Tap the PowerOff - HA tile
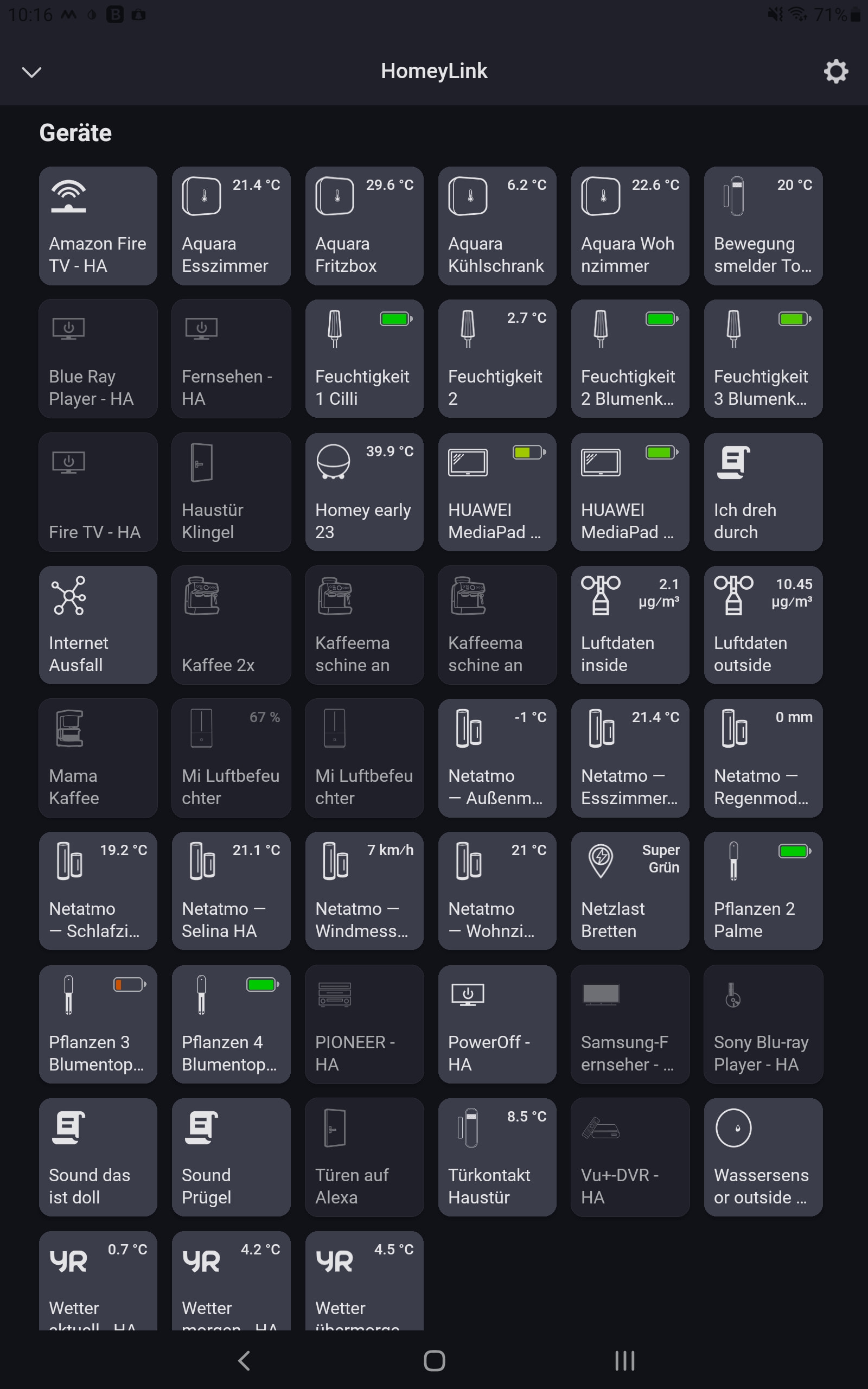The image size is (868, 1389). [x=496, y=1024]
